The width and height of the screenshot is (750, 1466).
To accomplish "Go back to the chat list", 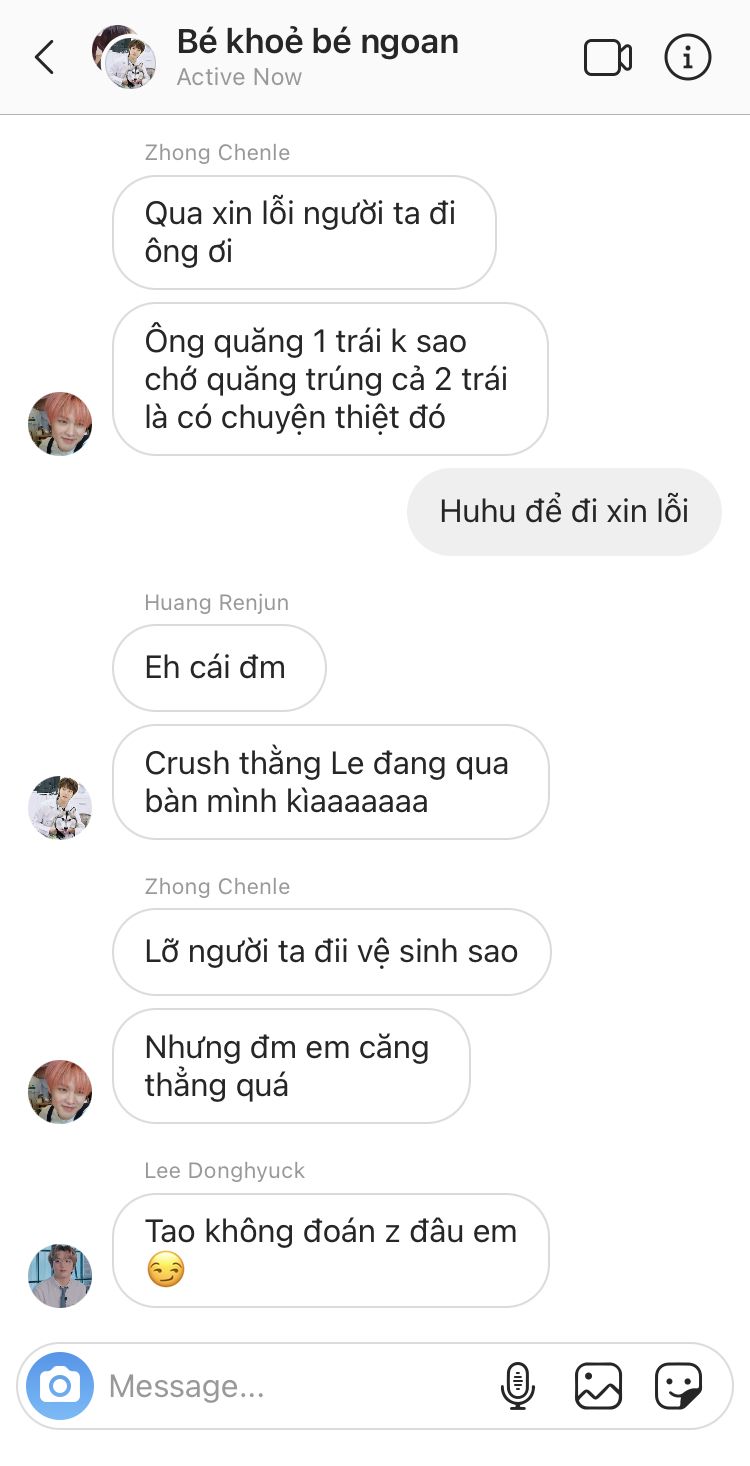I will pos(44,58).
